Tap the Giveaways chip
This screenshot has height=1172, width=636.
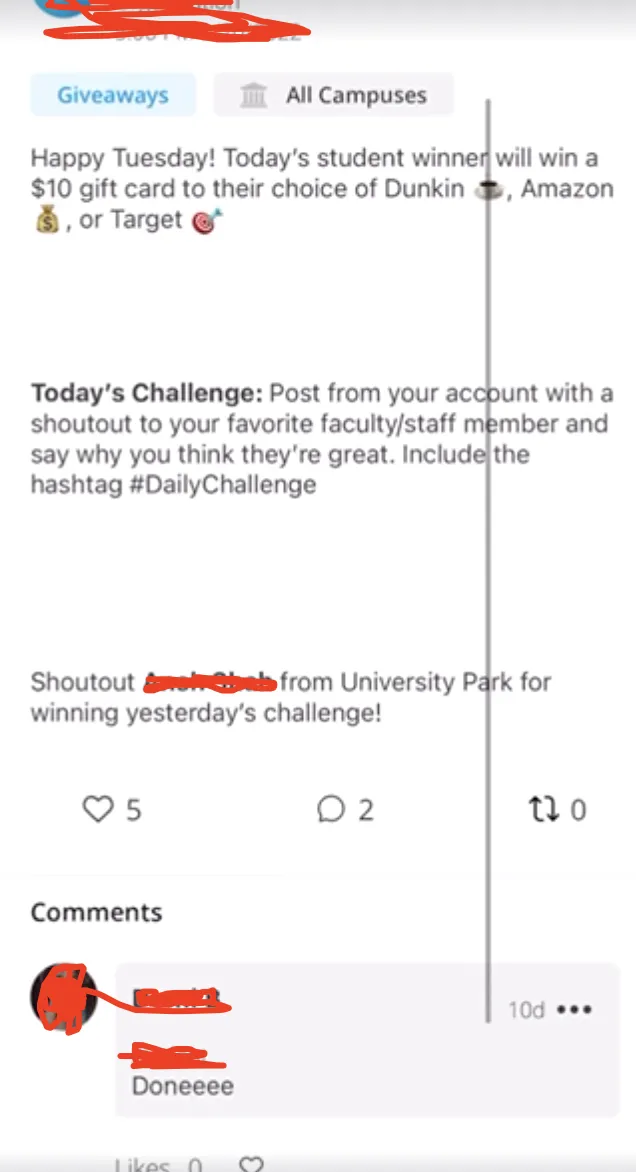coord(112,96)
